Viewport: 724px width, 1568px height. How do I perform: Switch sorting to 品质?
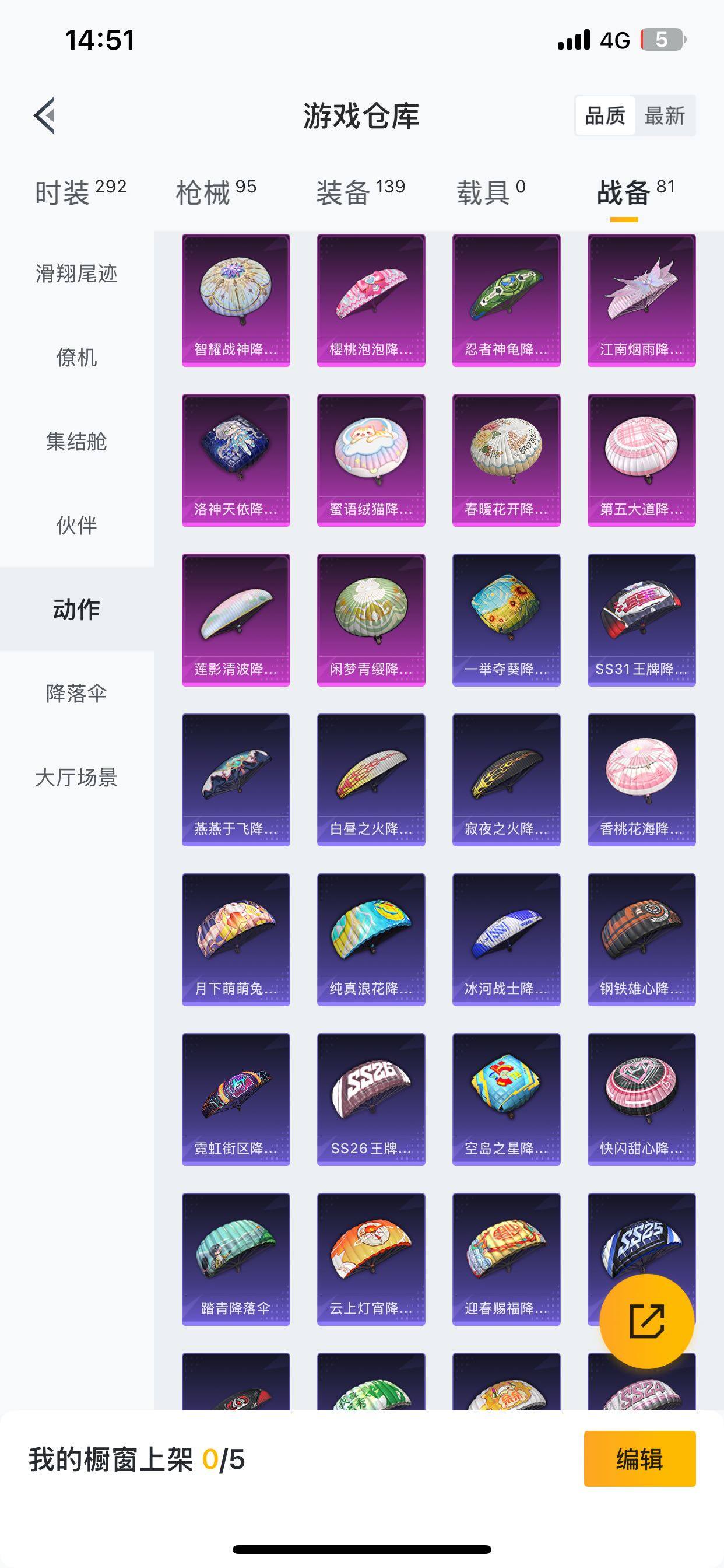pyautogui.click(x=604, y=116)
